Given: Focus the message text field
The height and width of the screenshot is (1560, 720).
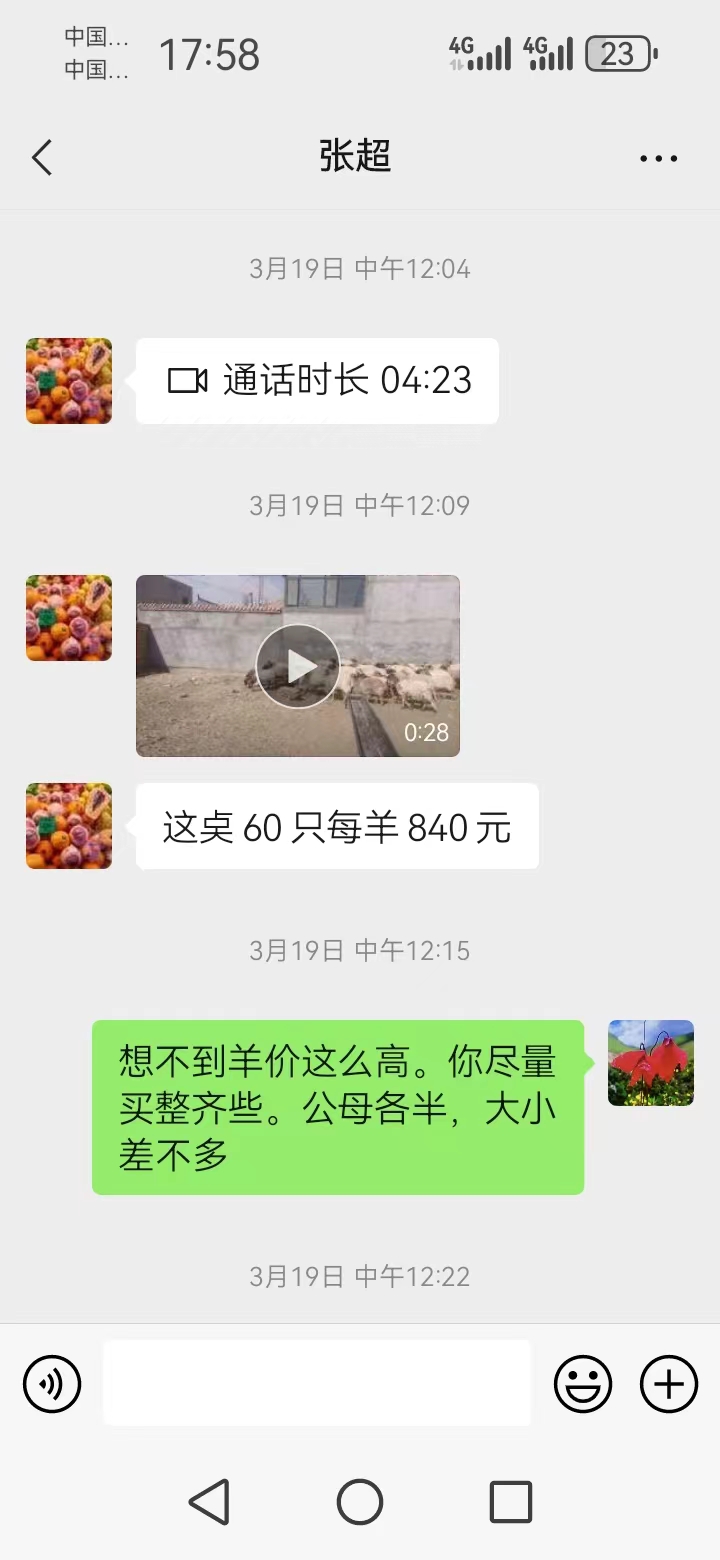Looking at the screenshot, I should pos(316,1383).
